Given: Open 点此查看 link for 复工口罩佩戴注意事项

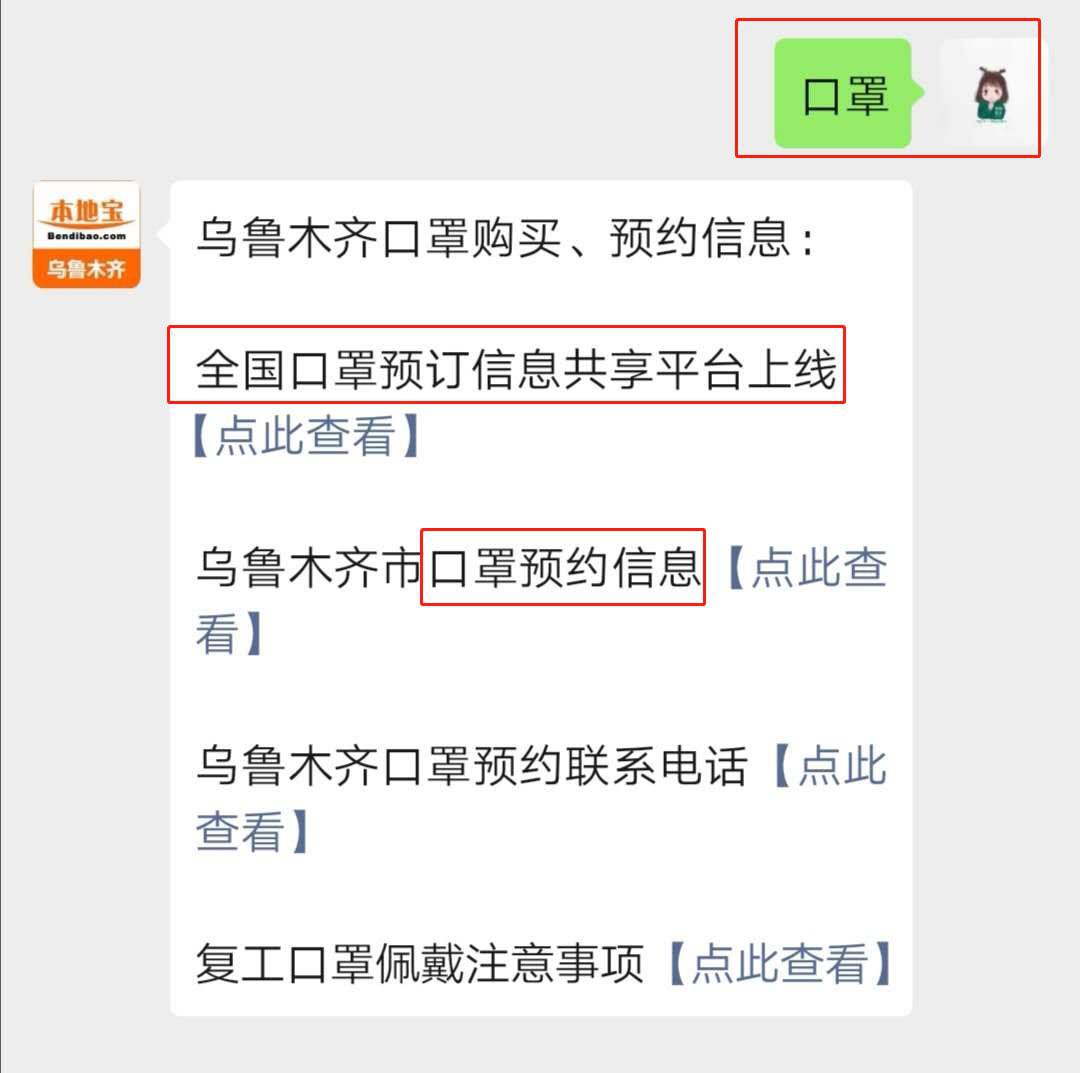Looking at the screenshot, I should [780, 964].
